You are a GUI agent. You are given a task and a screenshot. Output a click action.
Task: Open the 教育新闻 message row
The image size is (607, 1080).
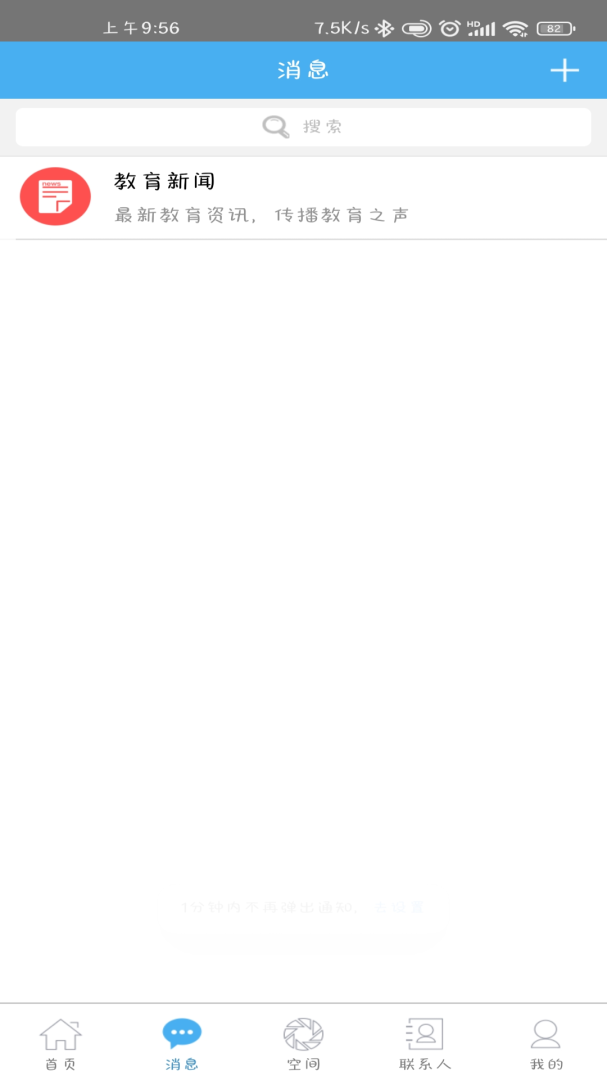pos(303,197)
